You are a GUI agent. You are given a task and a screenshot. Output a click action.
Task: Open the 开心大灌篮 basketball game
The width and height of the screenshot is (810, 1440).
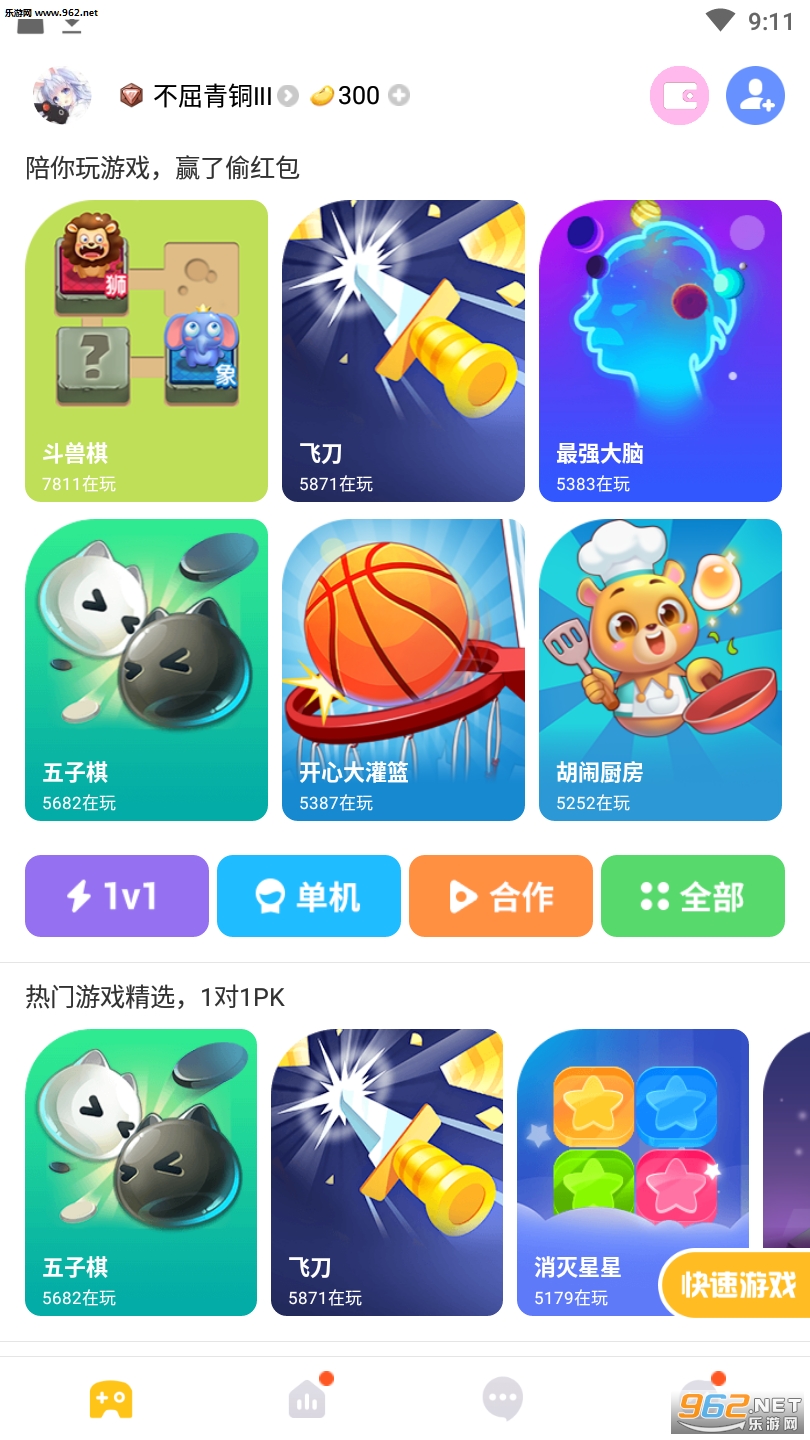tap(403, 670)
